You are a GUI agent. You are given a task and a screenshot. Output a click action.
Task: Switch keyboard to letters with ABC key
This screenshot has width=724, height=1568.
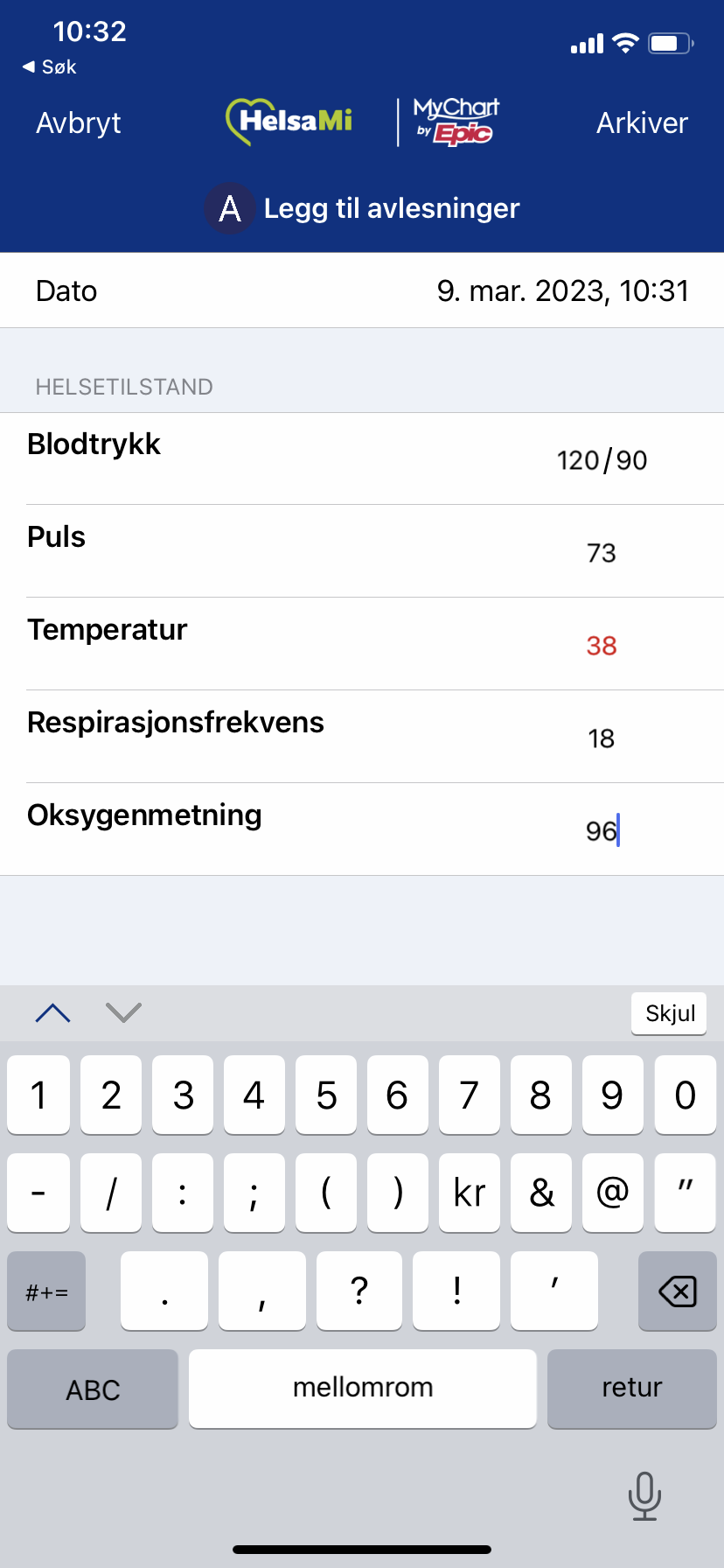point(92,1389)
